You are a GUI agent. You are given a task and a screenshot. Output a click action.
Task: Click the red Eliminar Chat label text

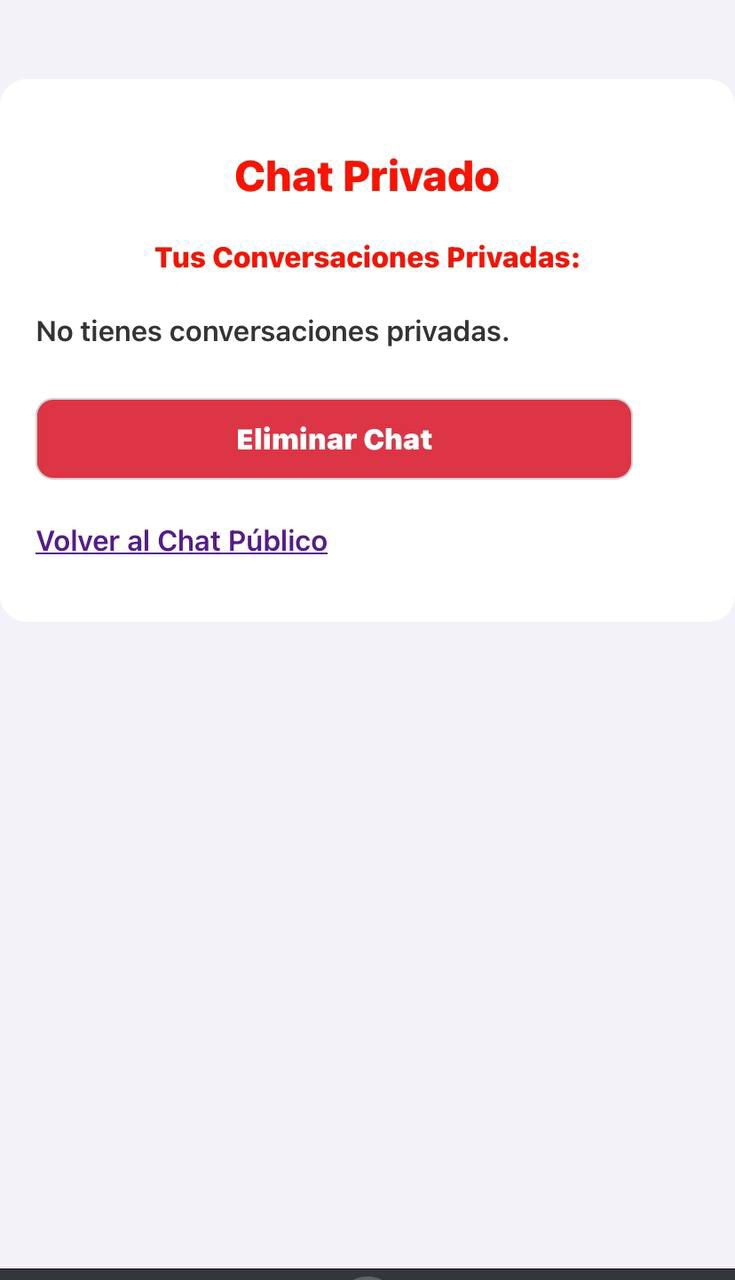334,438
